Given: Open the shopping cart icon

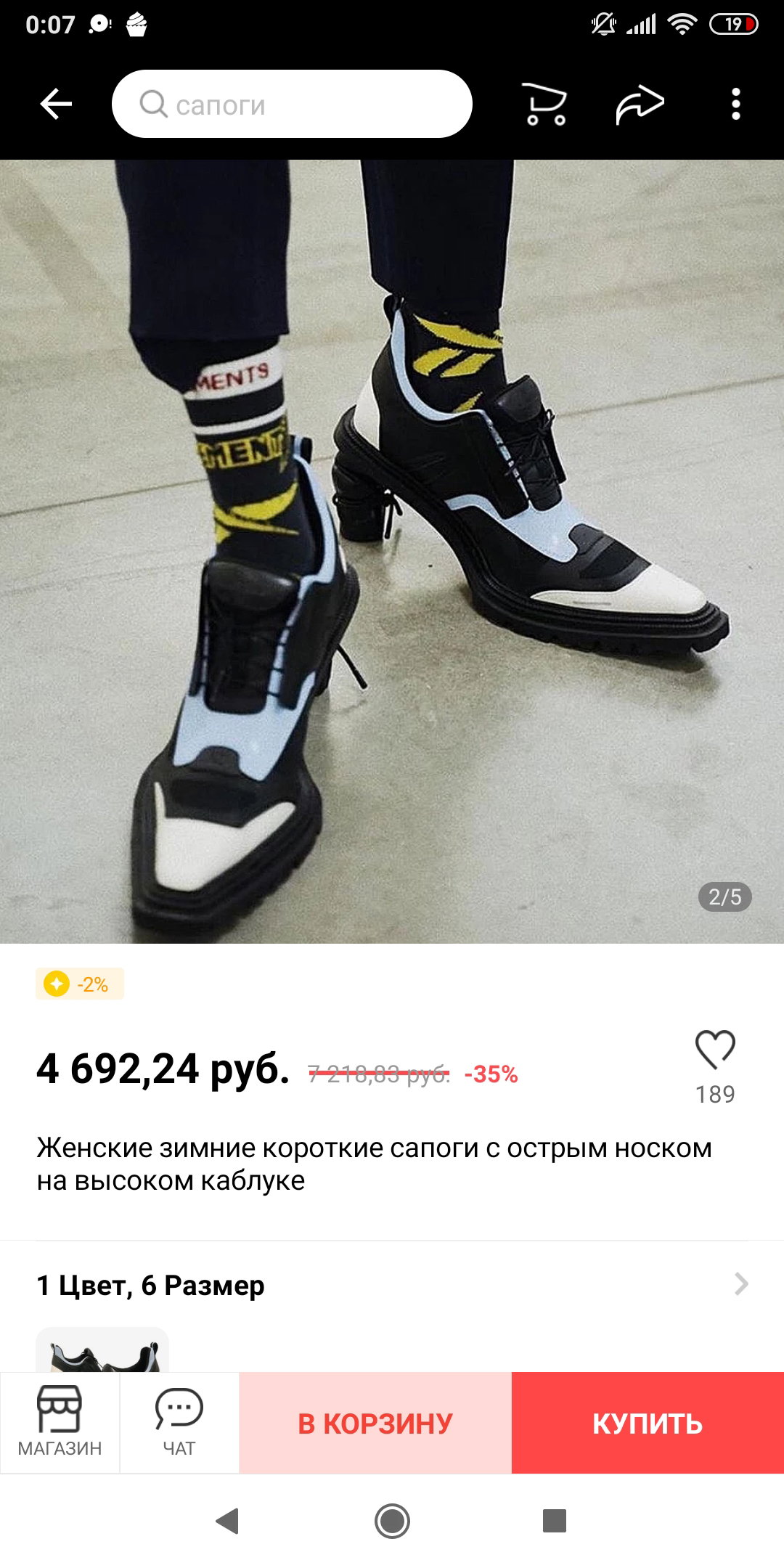Looking at the screenshot, I should (x=544, y=104).
